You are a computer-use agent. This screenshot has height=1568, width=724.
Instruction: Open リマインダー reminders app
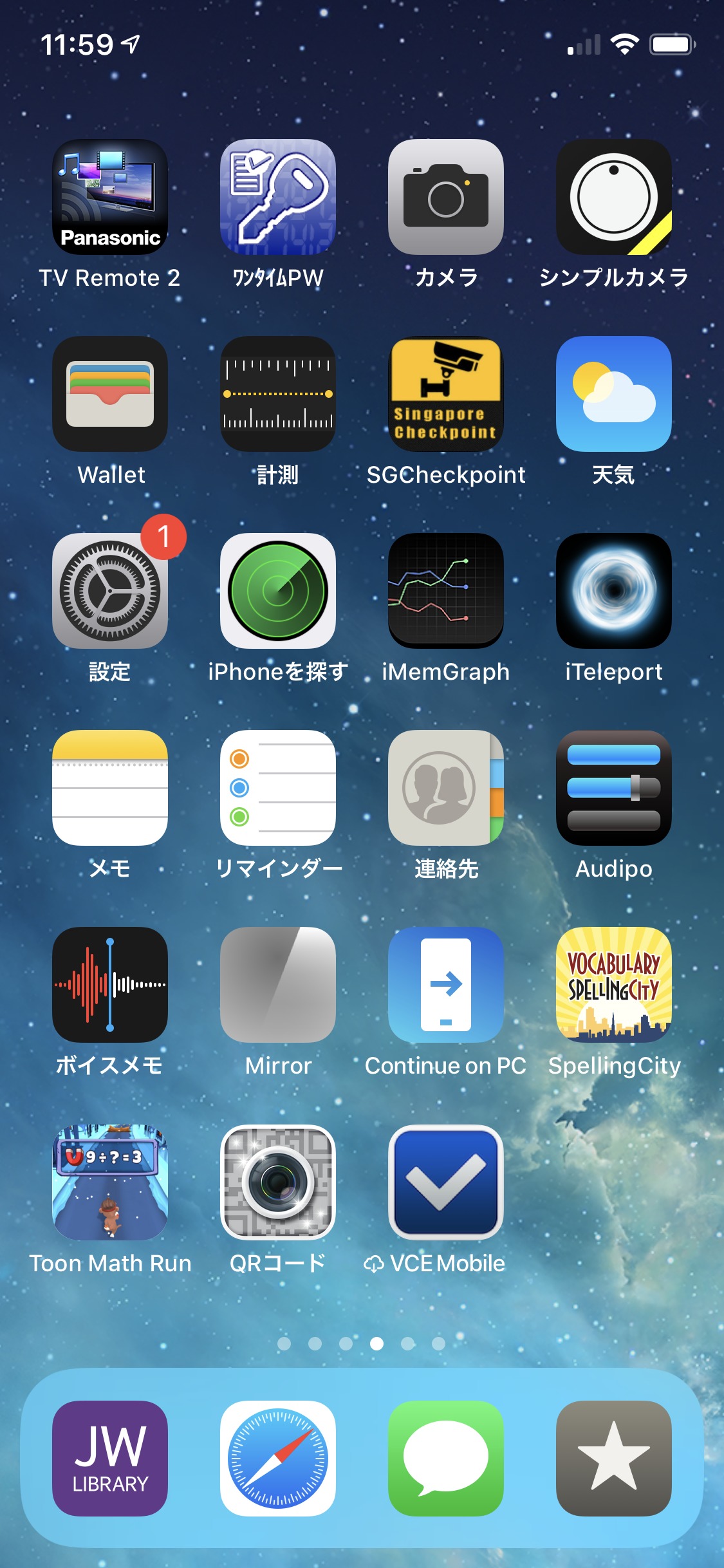(x=278, y=788)
